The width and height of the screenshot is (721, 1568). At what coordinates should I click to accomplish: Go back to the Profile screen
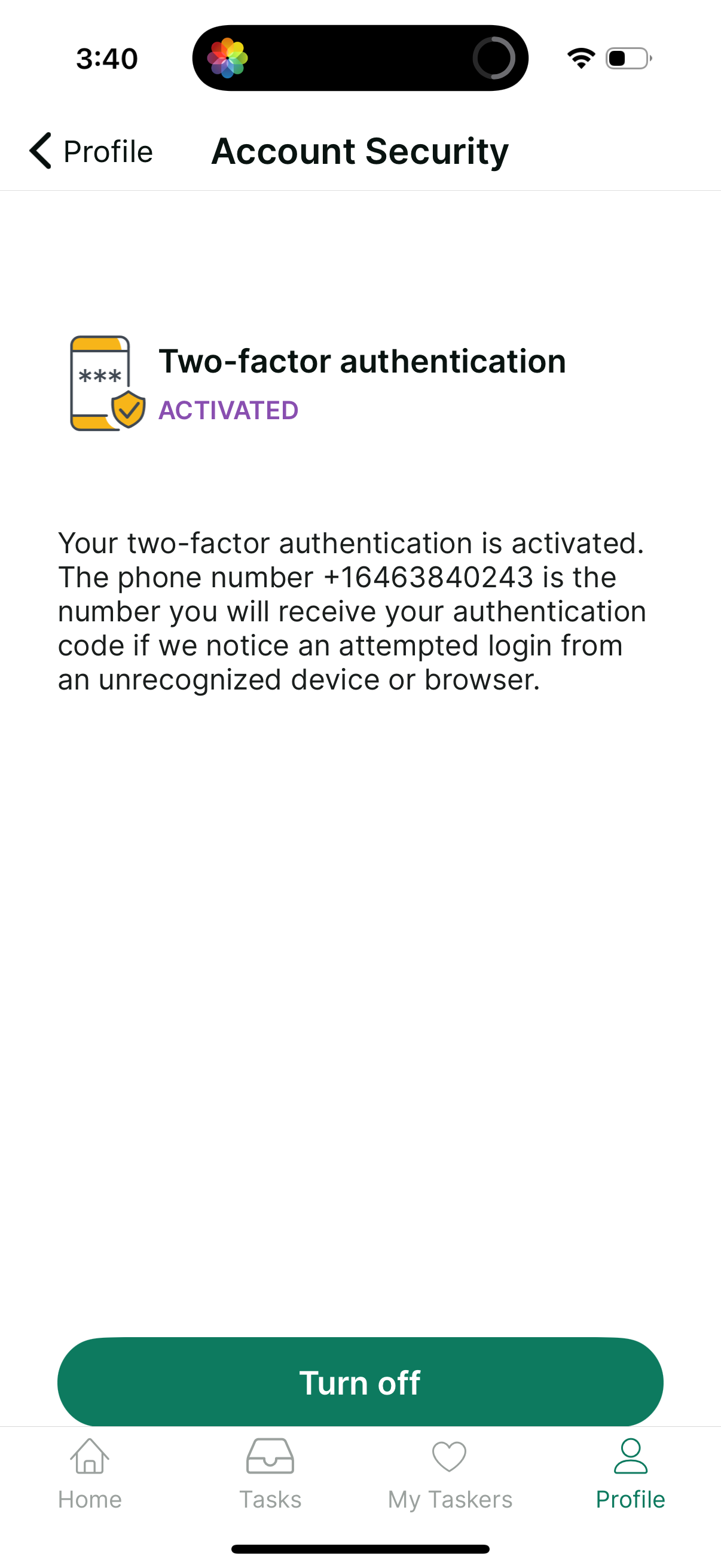[x=91, y=151]
